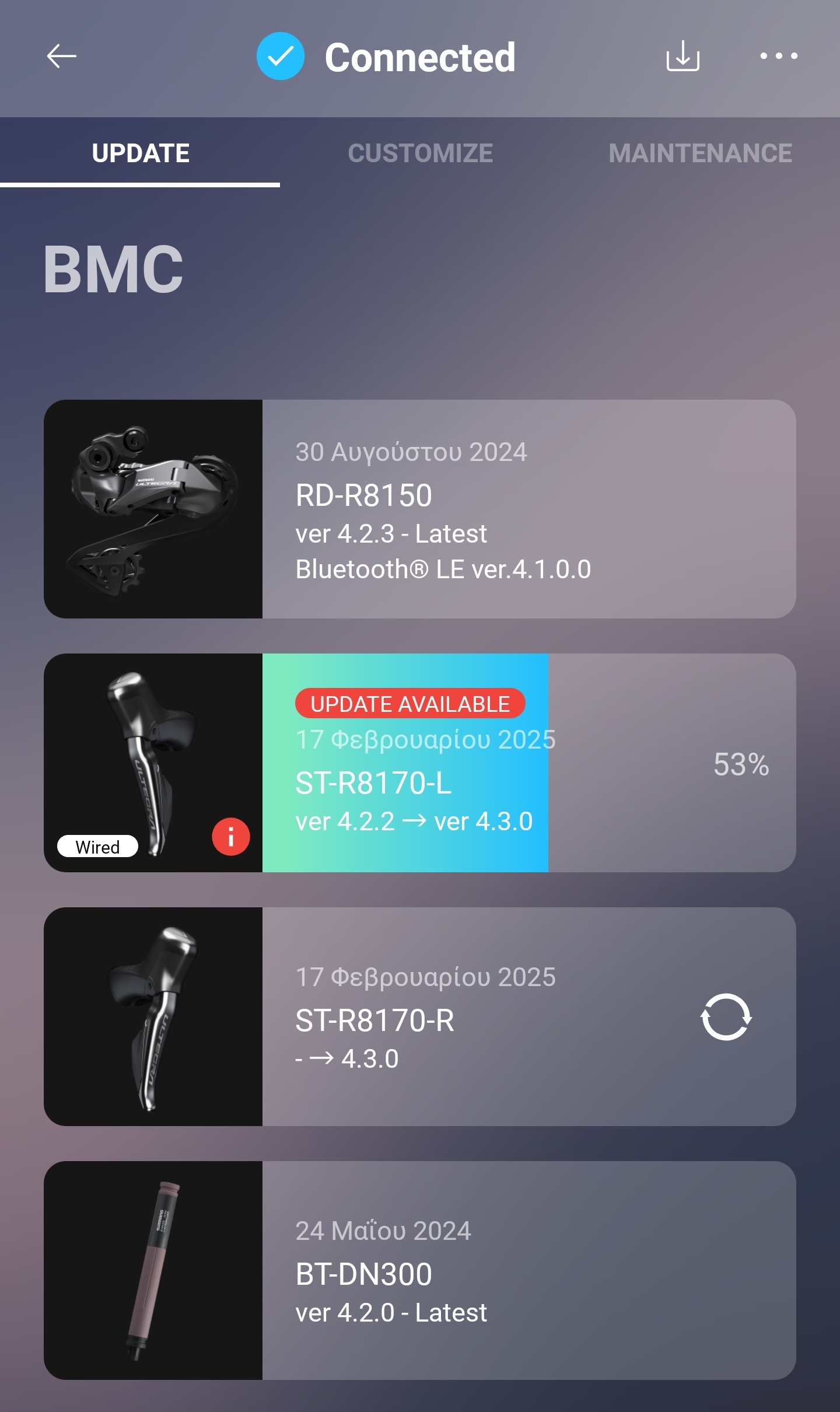Switch to the MAINTENANCE tab
The height and width of the screenshot is (1412, 840).
click(700, 153)
